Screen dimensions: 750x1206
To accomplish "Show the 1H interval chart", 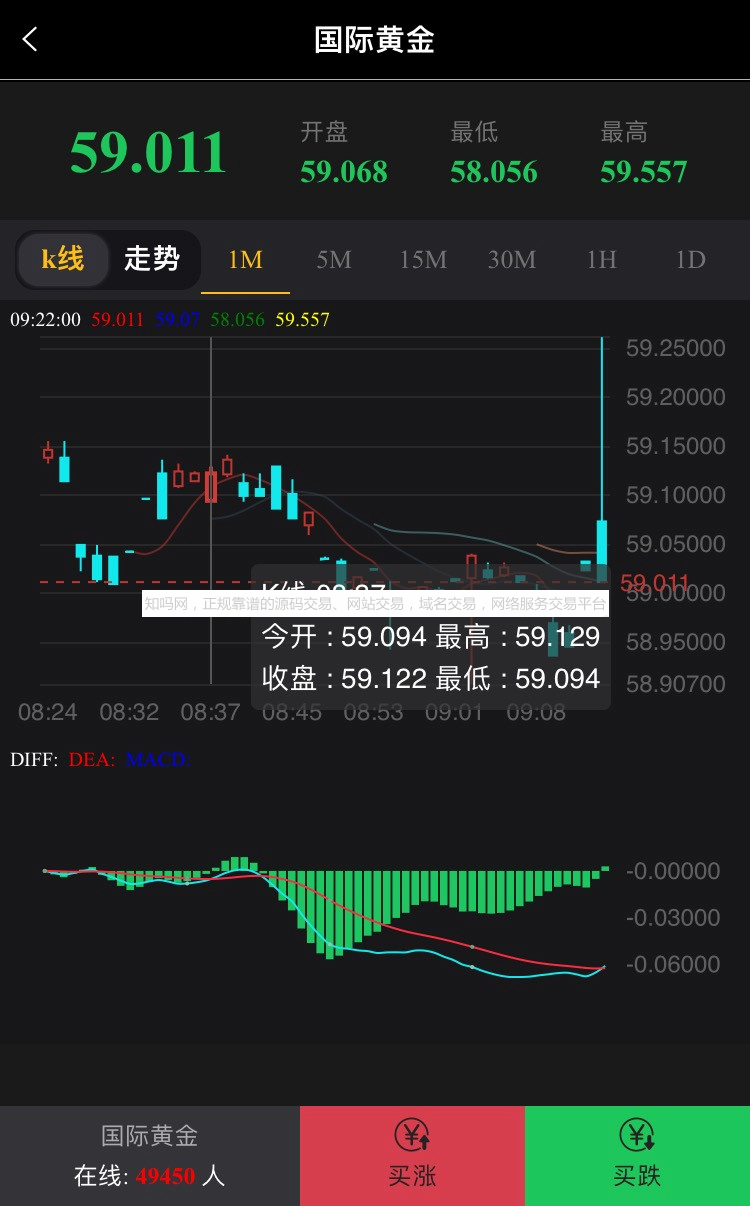I will [601, 260].
